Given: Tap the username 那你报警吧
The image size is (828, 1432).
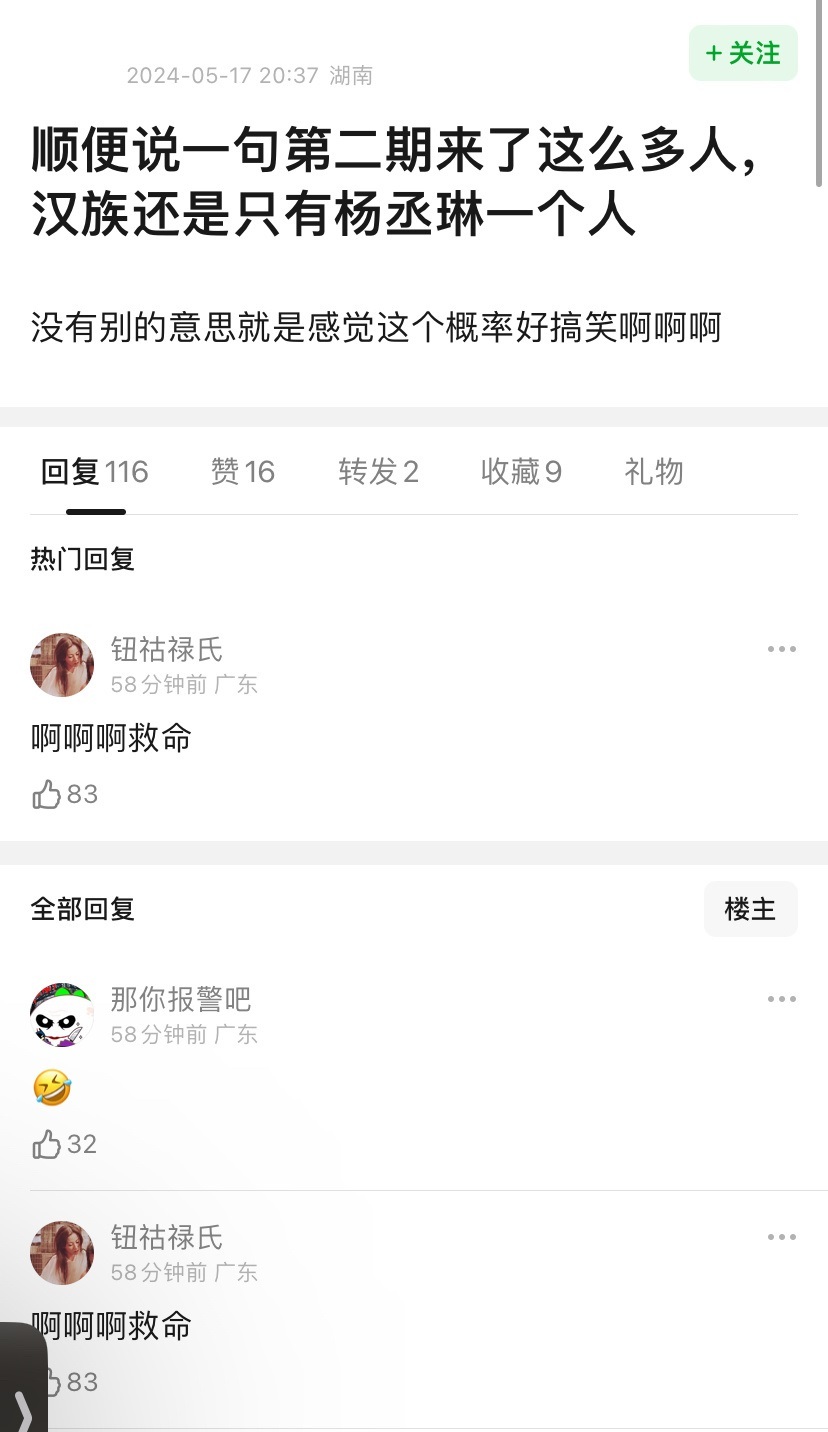Looking at the screenshot, I should tap(181, 999).
